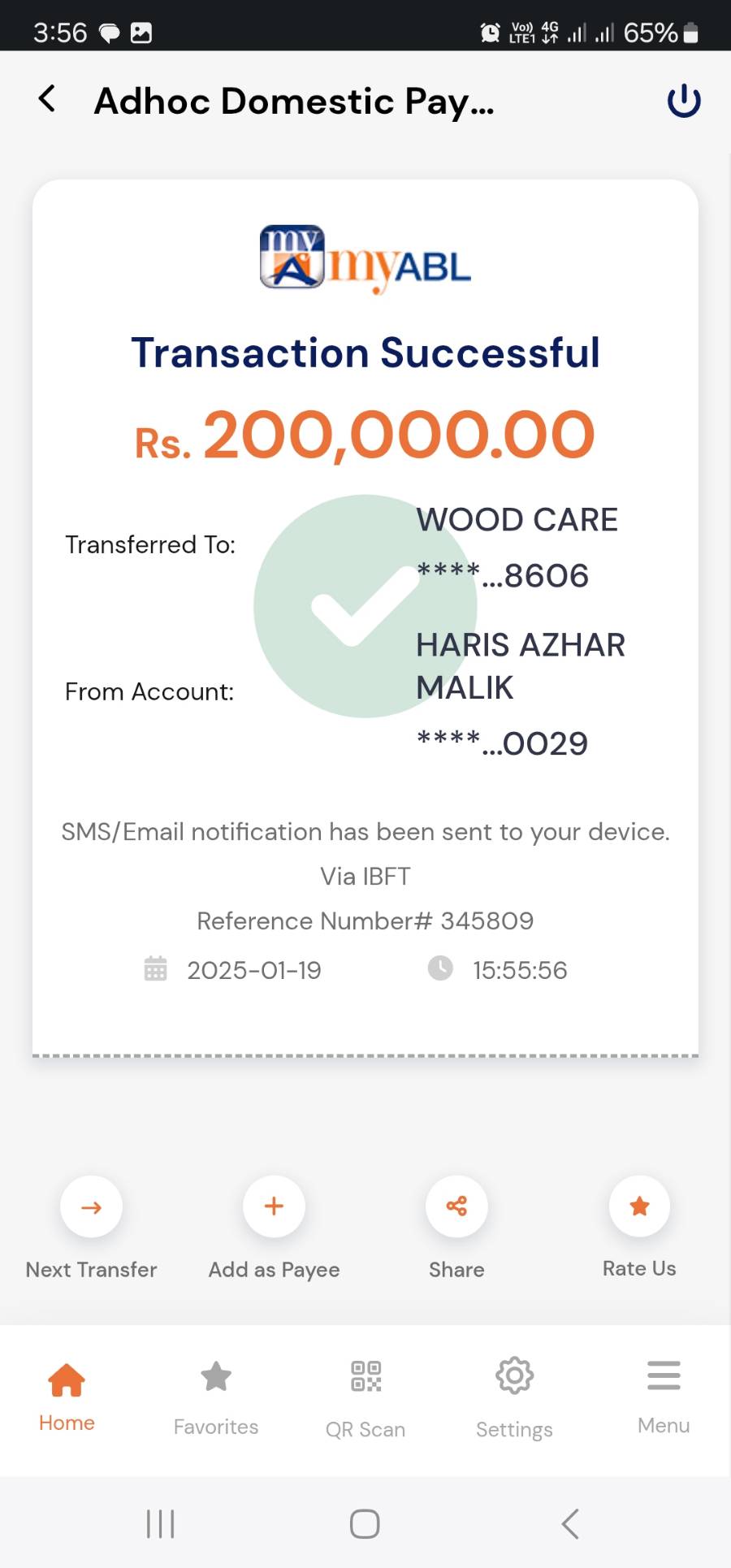
Task: Start the Next Transfer
Action: [92, 1206]
